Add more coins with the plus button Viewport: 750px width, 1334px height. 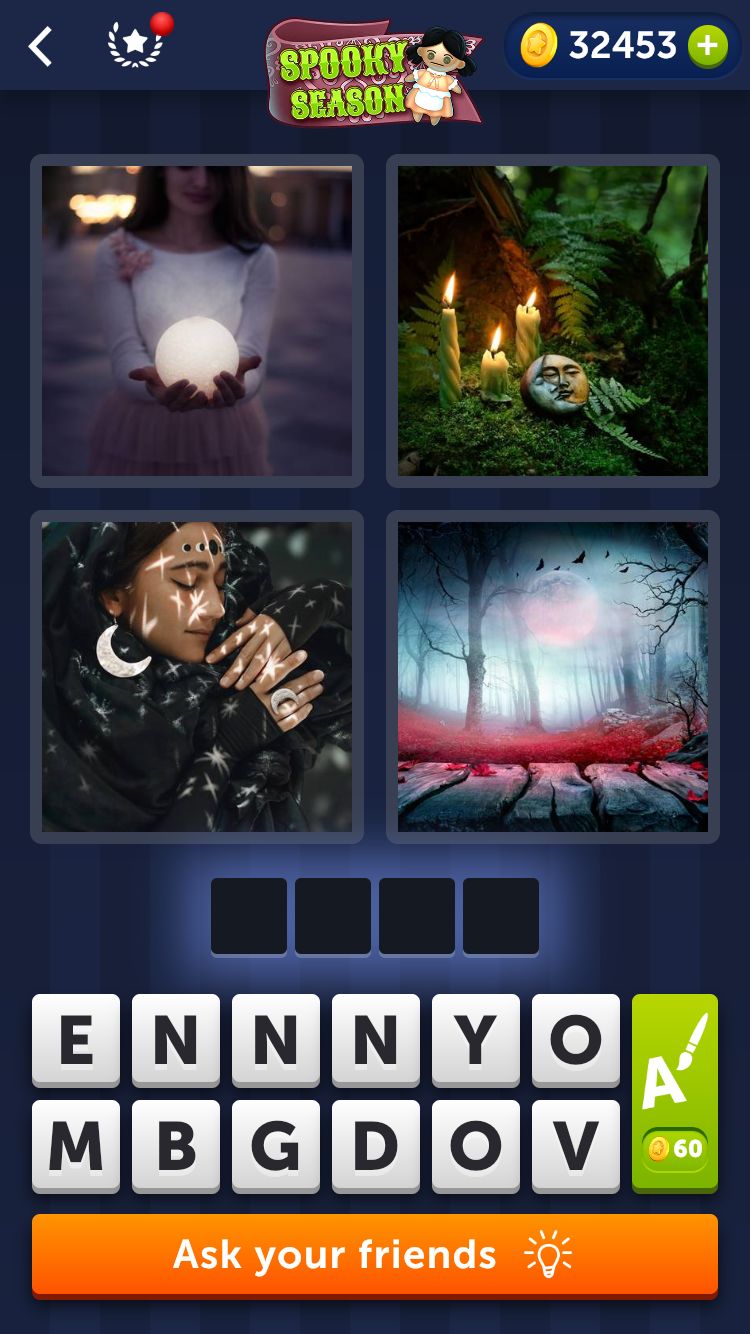pyautogui.click(x=707, y=46)
